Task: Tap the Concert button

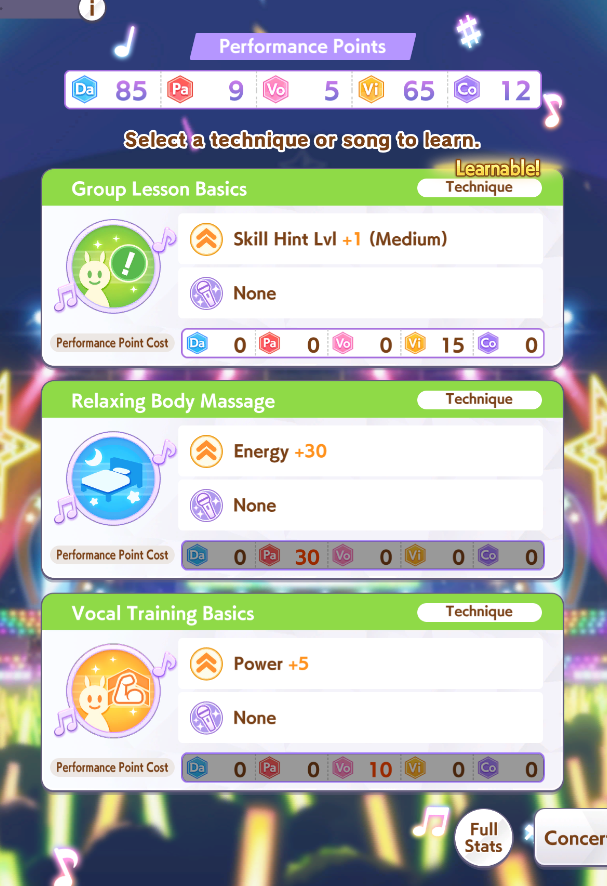Action: [x=571, y=837]
